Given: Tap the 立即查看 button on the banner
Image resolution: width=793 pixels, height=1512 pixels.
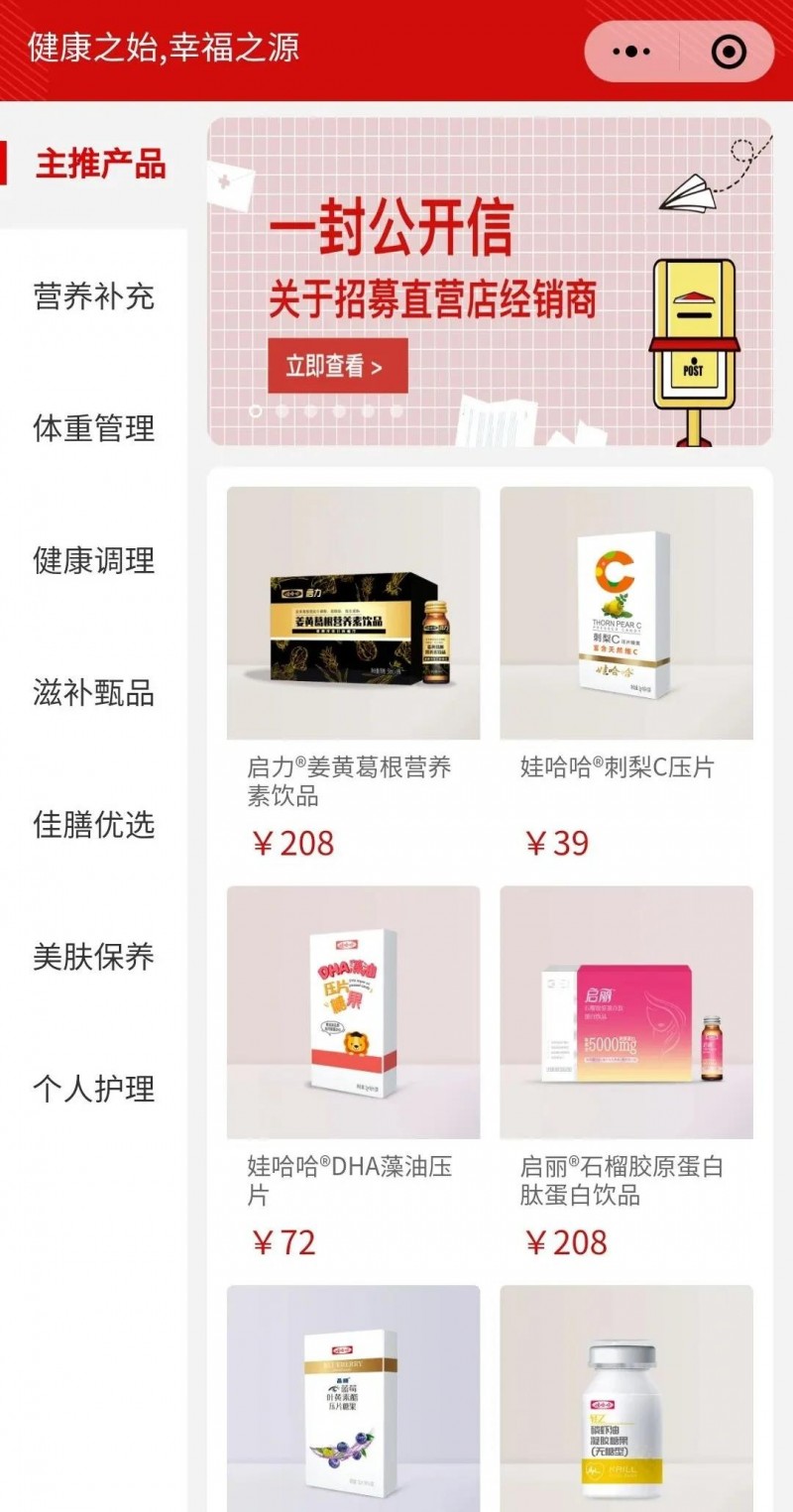Looking at the screenshot, I should pos(337,366).
